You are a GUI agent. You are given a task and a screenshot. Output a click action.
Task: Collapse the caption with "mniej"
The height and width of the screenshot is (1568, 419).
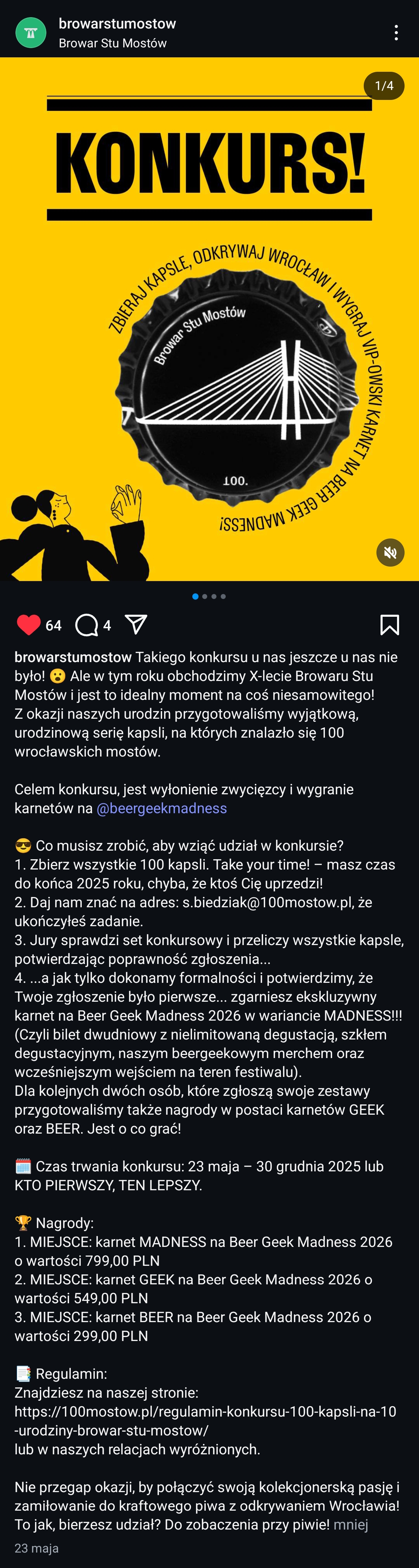(x=351, y=1524)
